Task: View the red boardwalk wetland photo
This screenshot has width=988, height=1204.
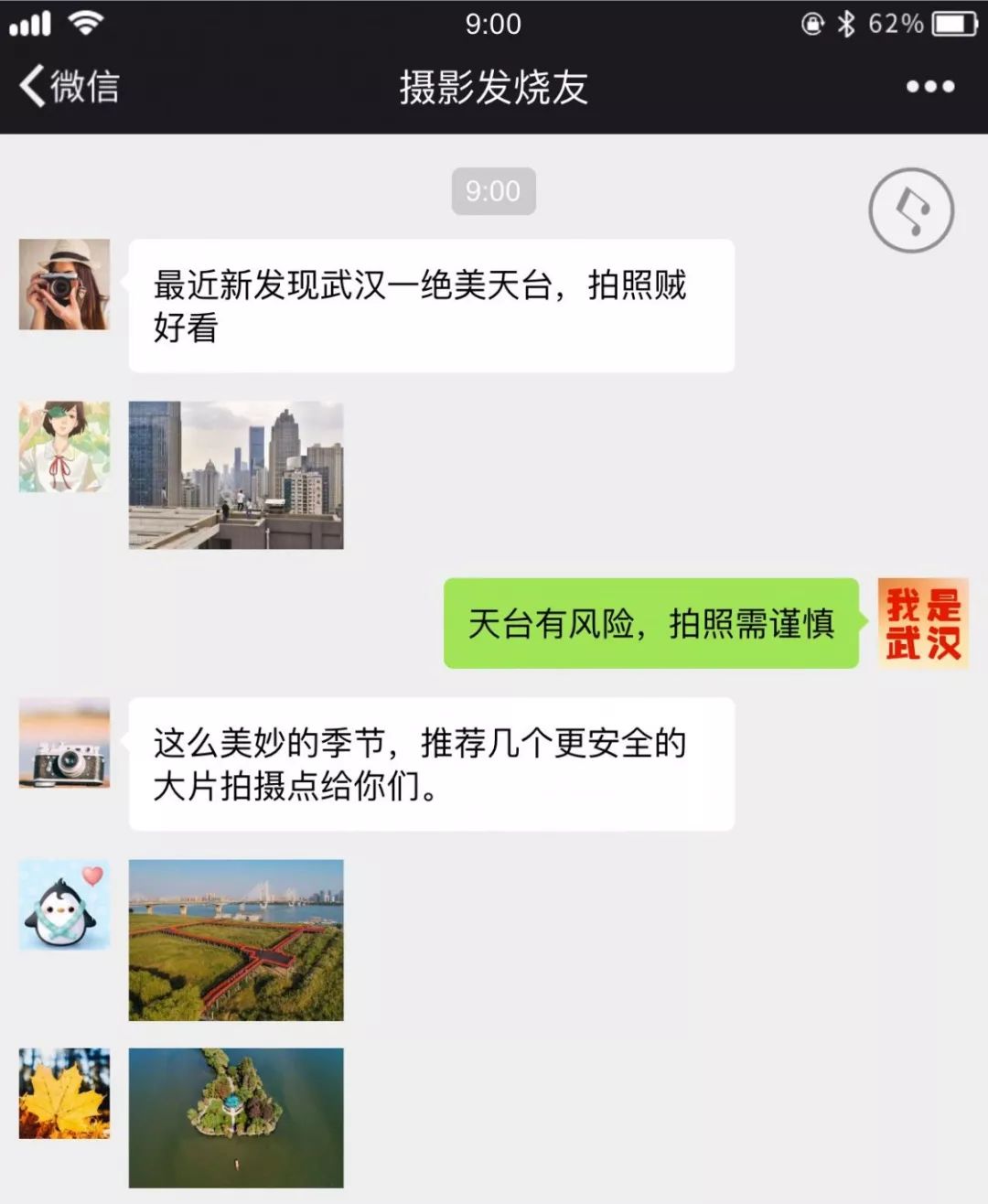Action: 236,940
